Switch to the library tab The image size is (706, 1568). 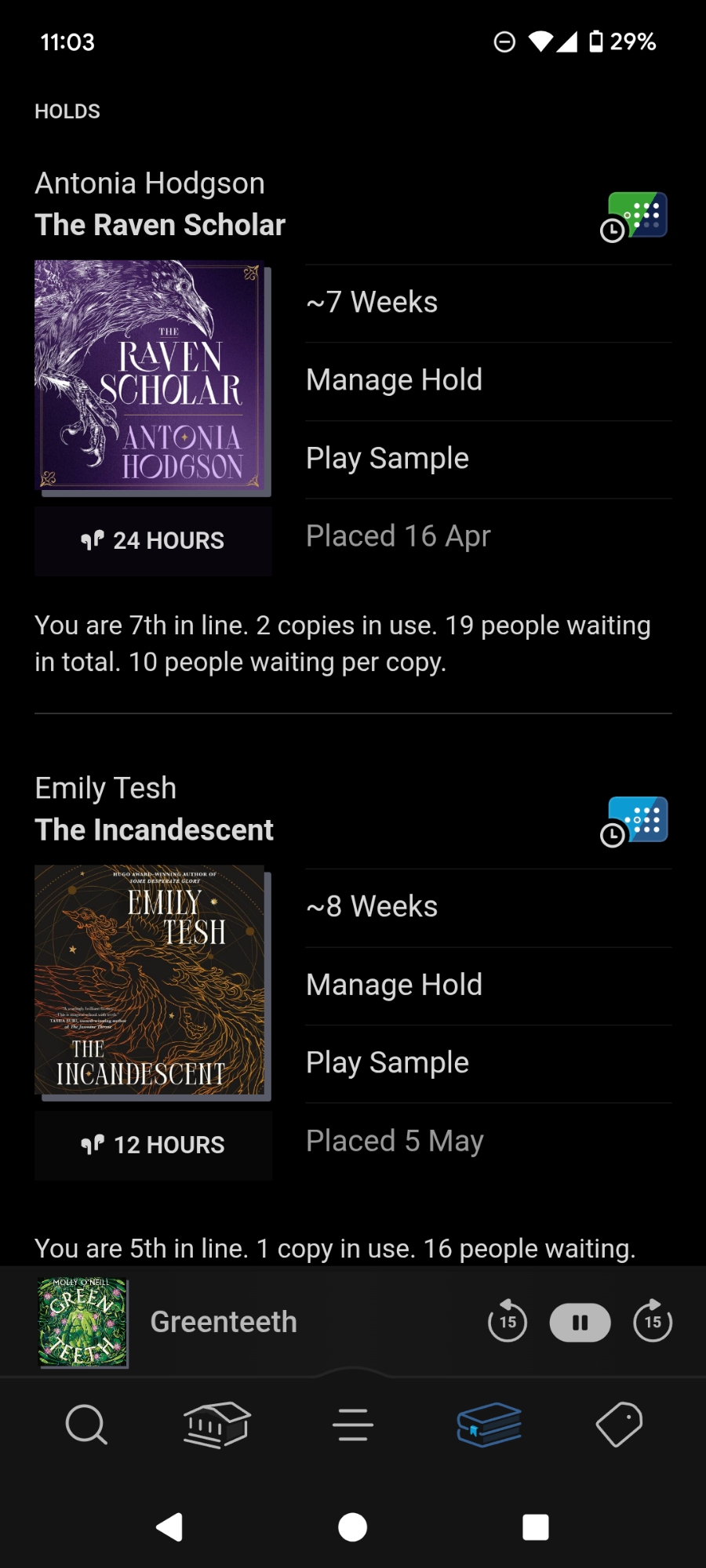(217, 1425)
